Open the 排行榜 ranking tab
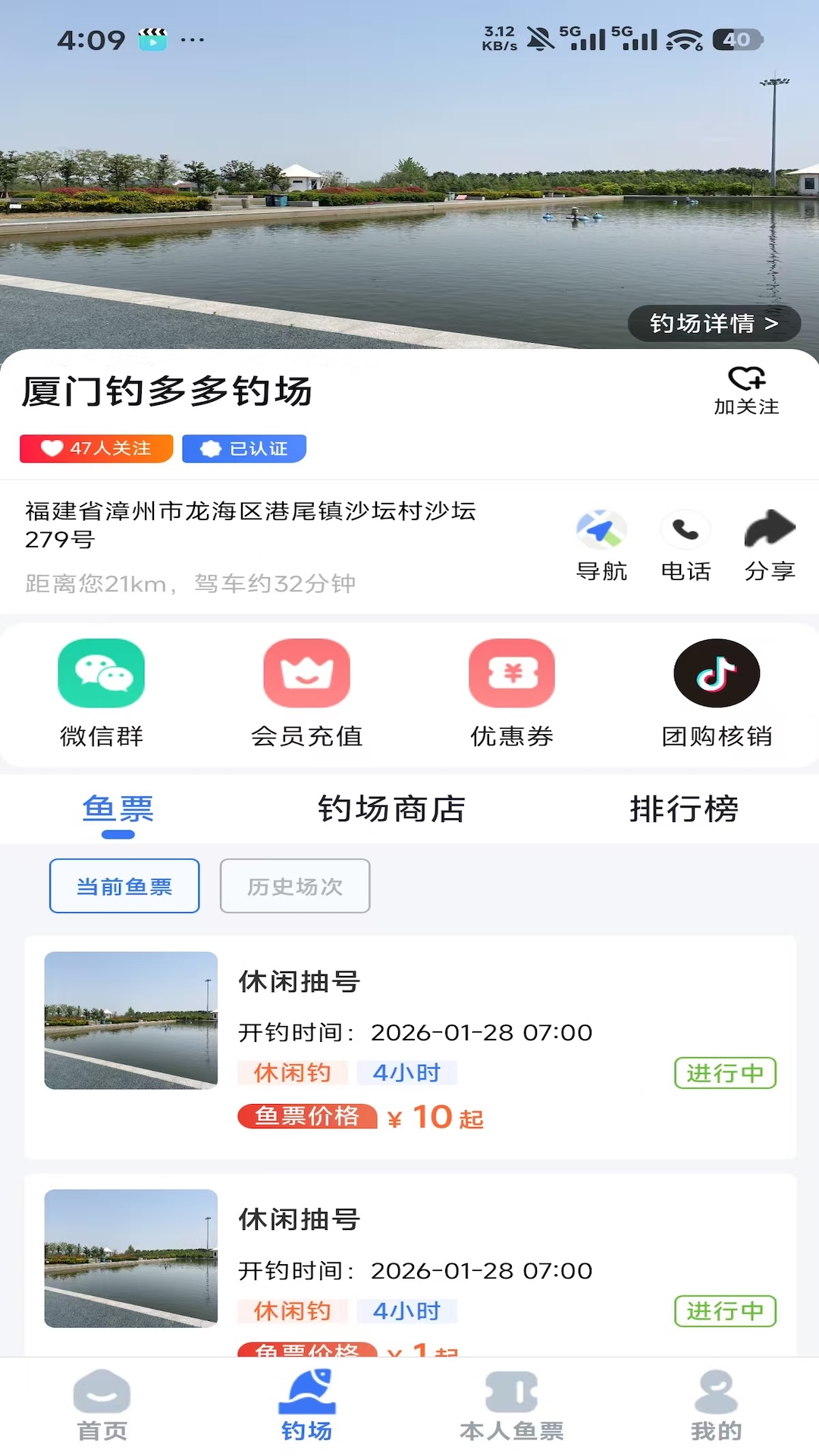This screenshot has width=819, height=1456. (686, 808)
